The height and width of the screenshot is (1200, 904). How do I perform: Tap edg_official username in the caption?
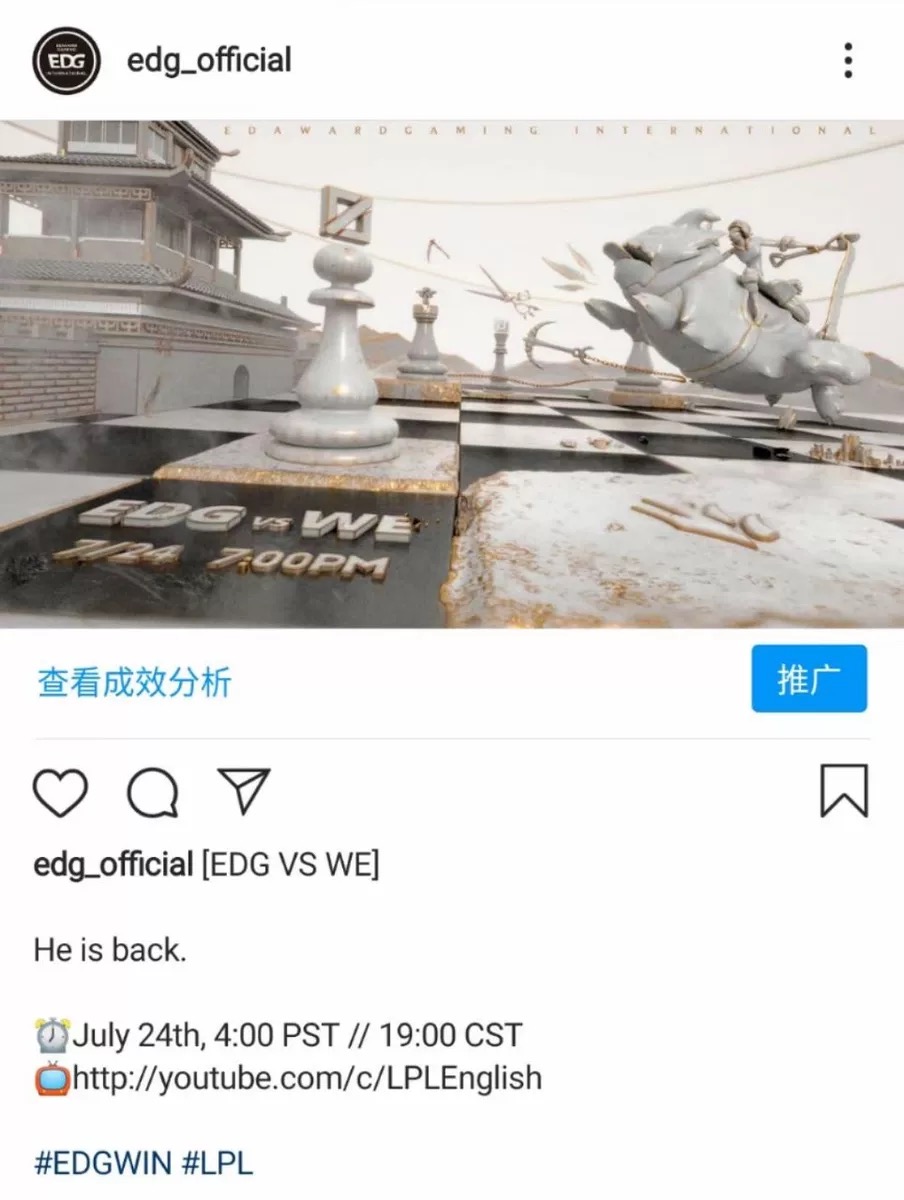[113, 865]
